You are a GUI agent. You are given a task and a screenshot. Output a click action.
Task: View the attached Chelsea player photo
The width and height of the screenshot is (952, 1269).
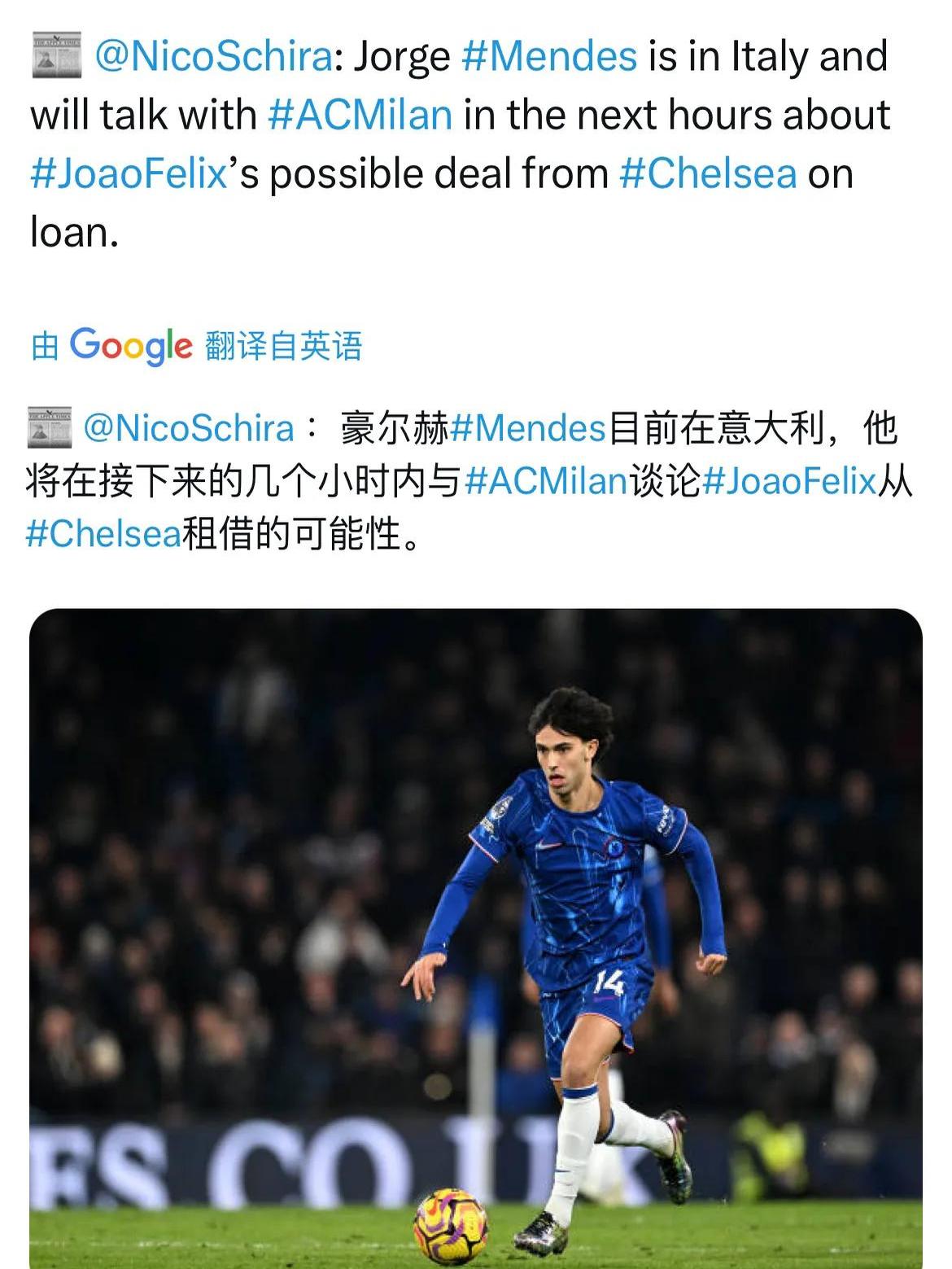[475, 936]
